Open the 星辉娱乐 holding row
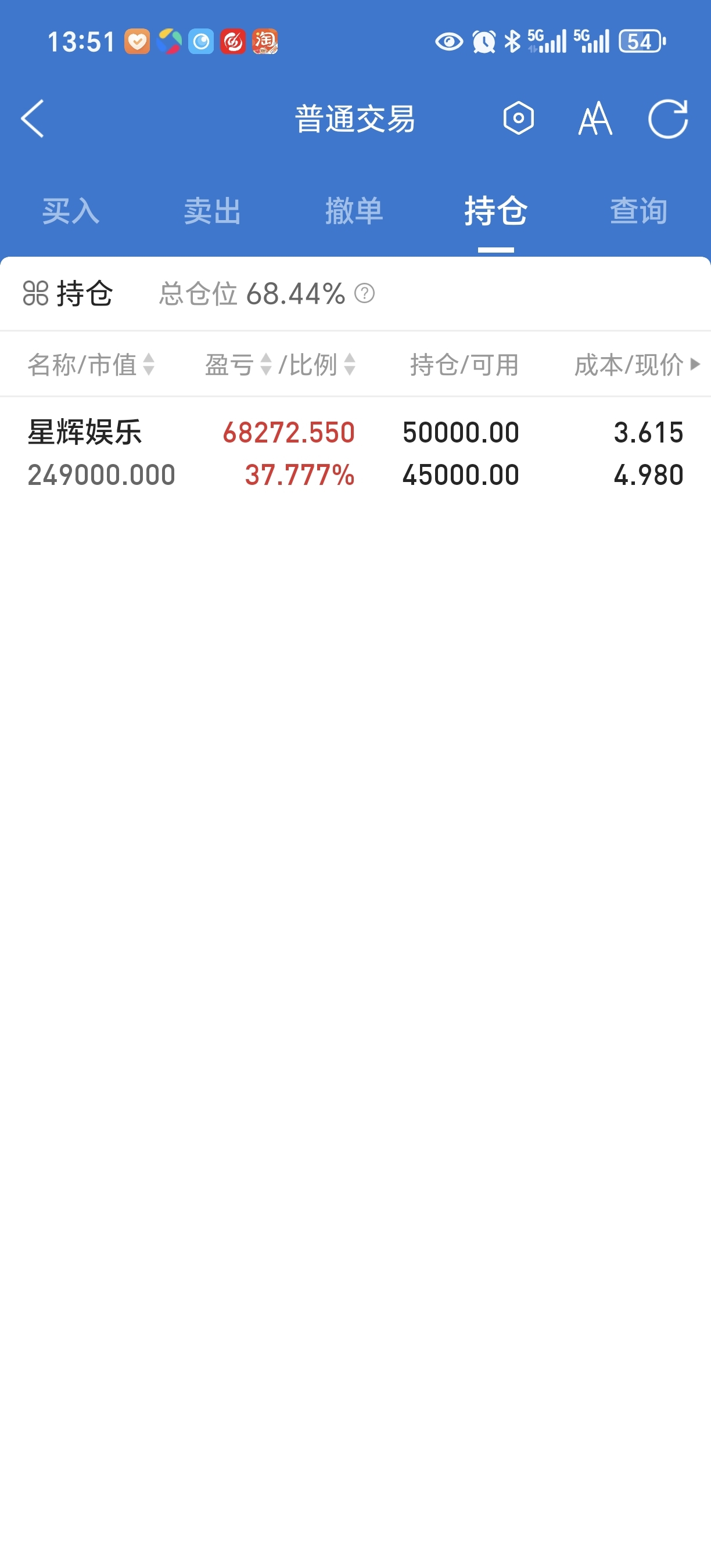 (355, 454)
